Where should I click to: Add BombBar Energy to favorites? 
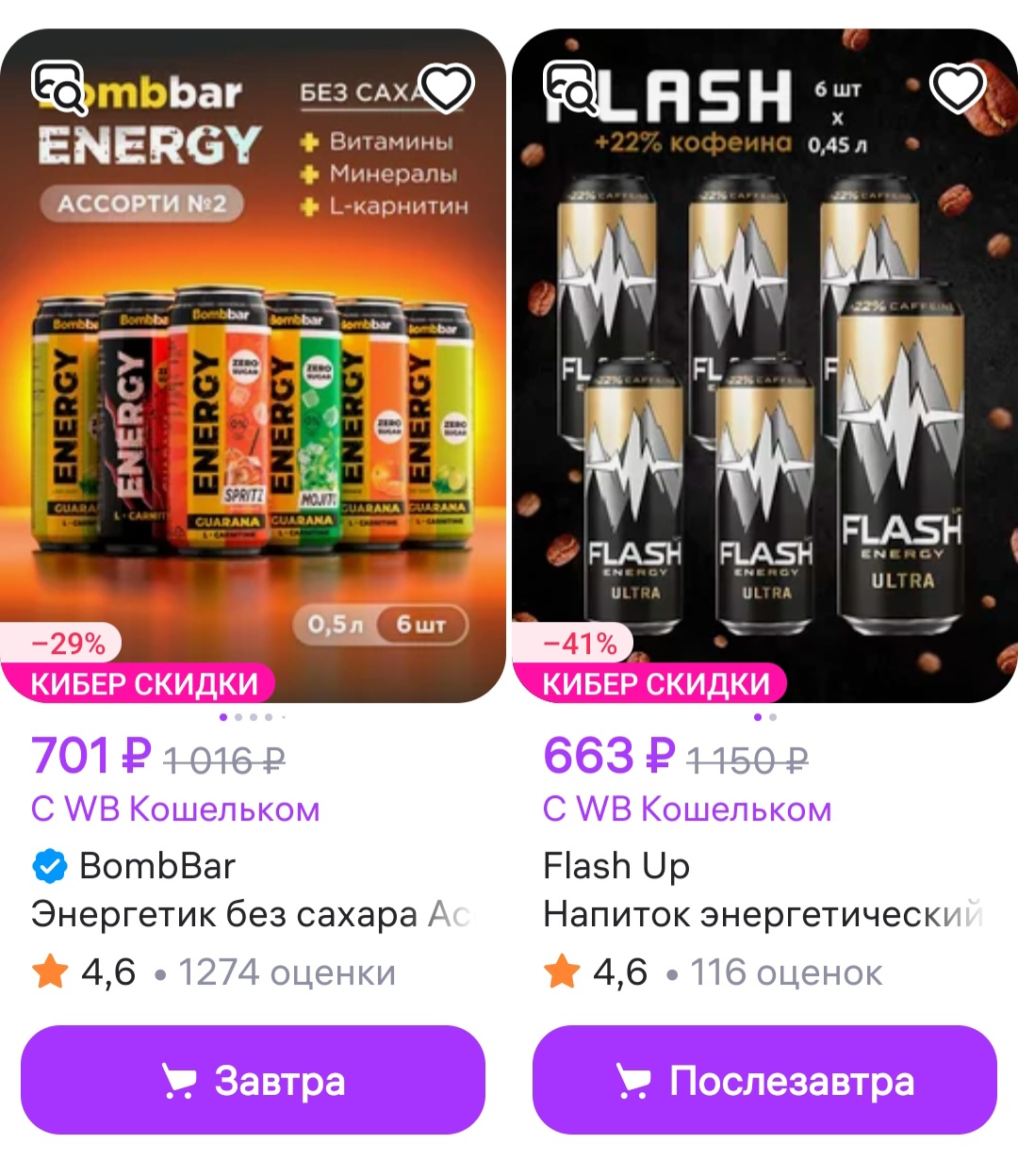[x=446, y=88]
